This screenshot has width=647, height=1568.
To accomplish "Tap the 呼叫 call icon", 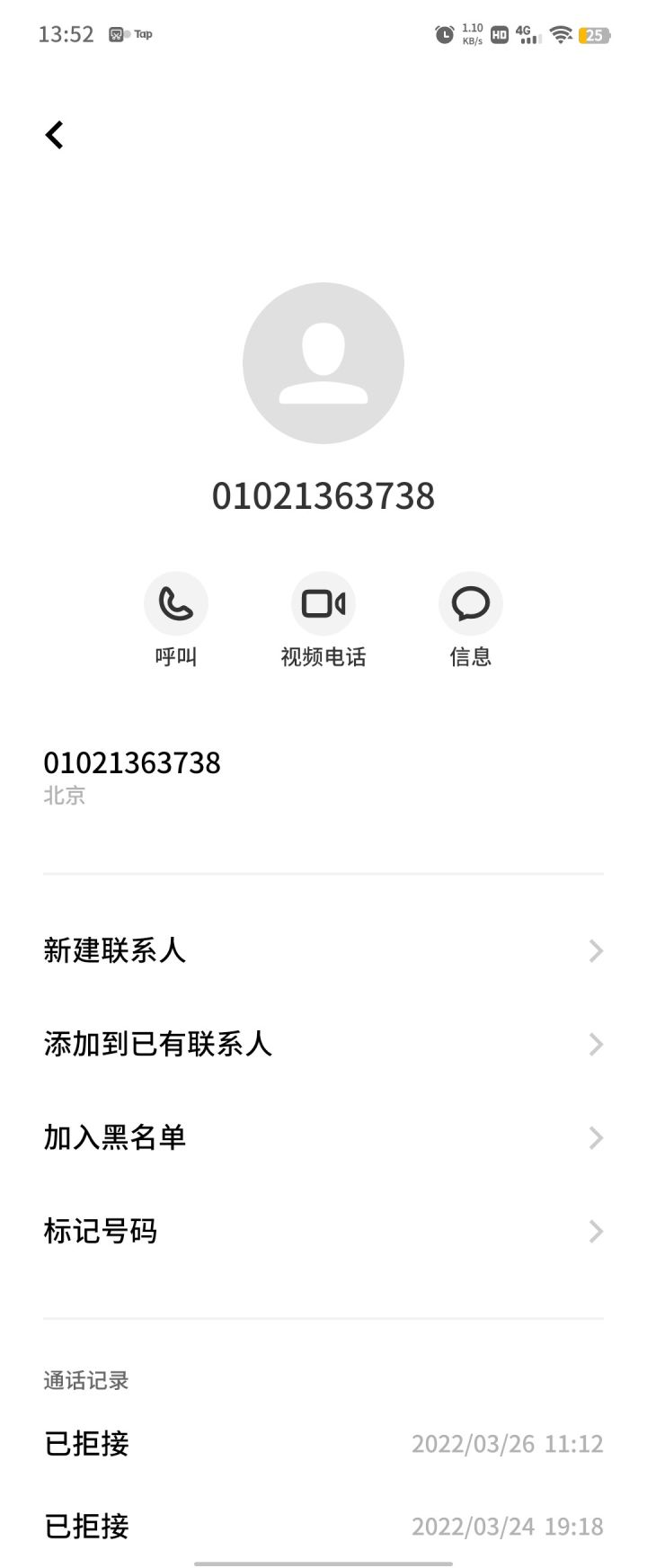I will click(176, 603).
